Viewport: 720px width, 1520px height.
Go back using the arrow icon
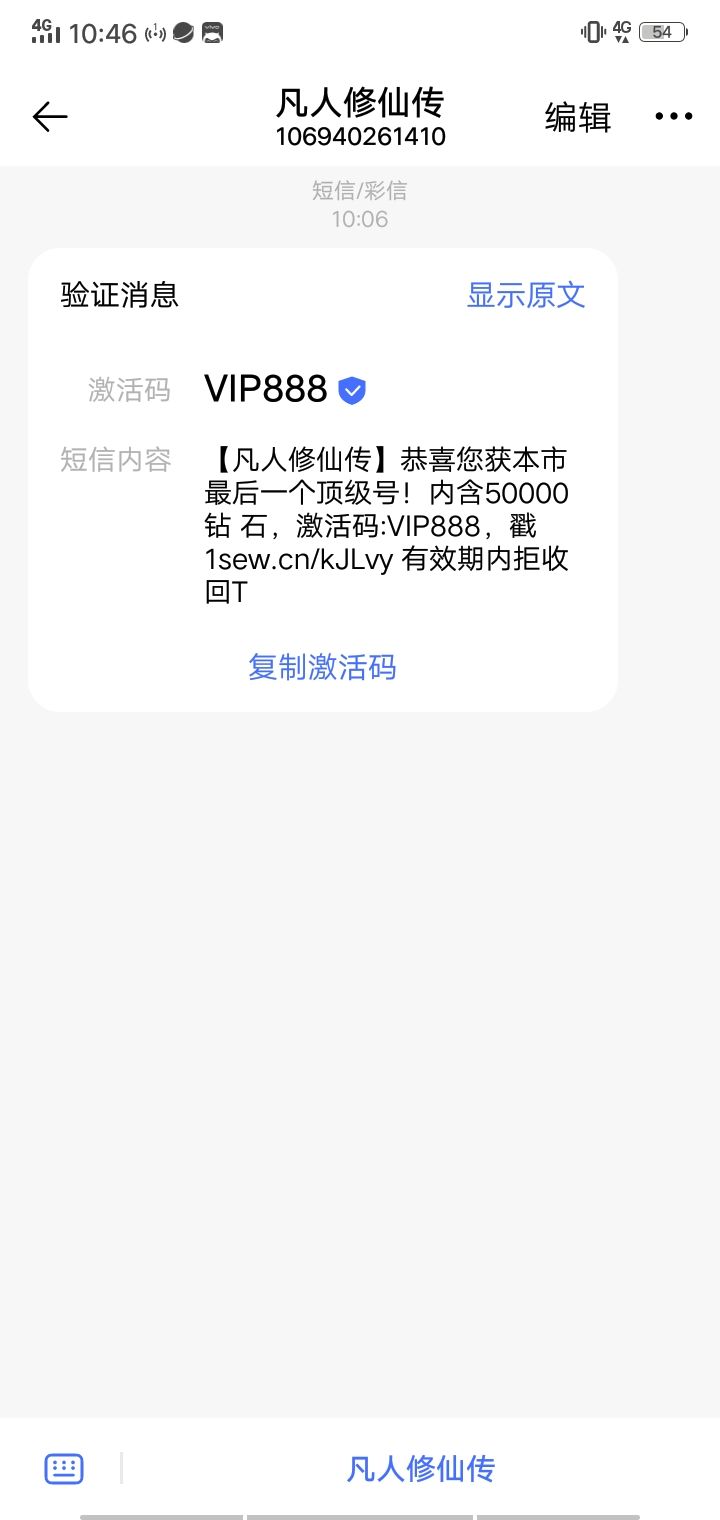pyautogui.click(x=50, y=117)
